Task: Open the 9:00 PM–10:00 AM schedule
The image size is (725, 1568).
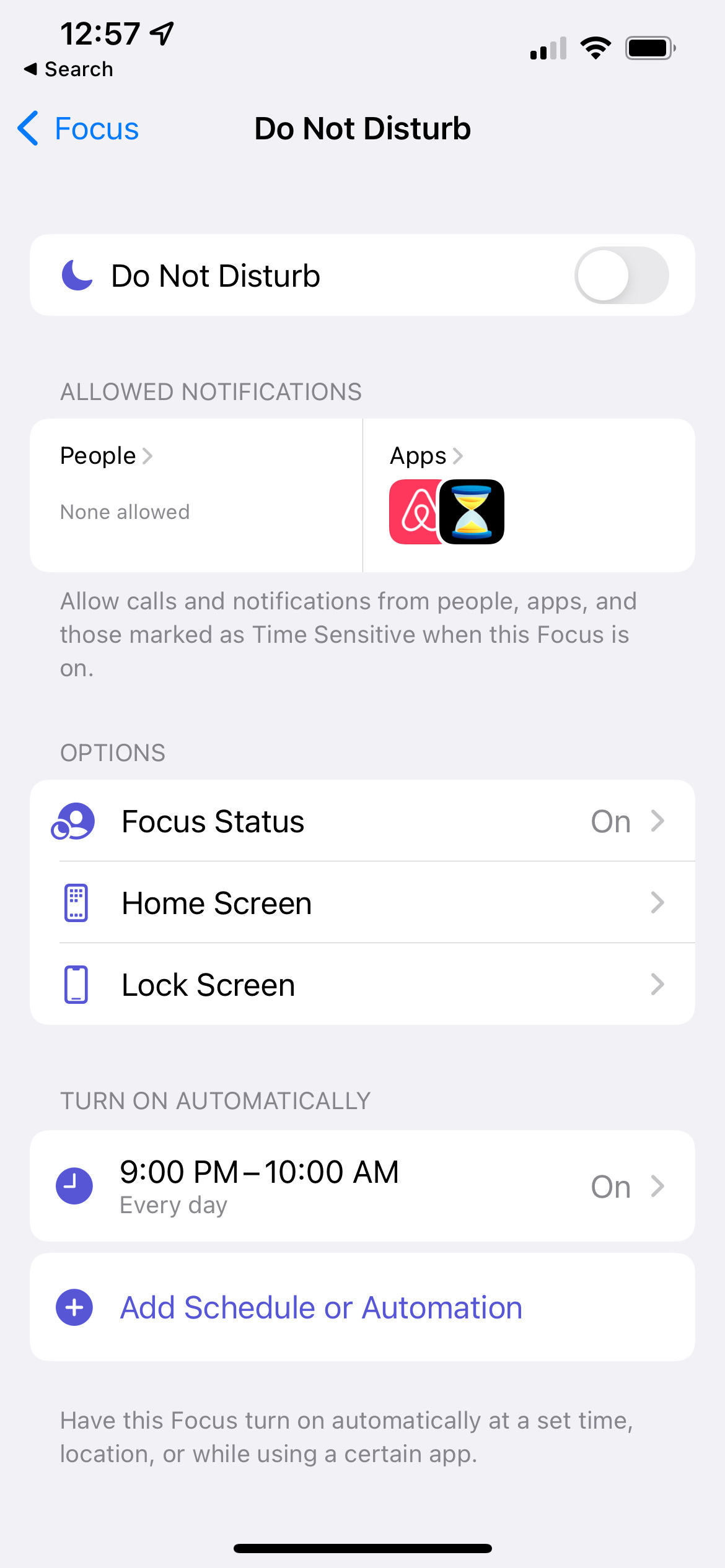Action: tap(362, 1186)
